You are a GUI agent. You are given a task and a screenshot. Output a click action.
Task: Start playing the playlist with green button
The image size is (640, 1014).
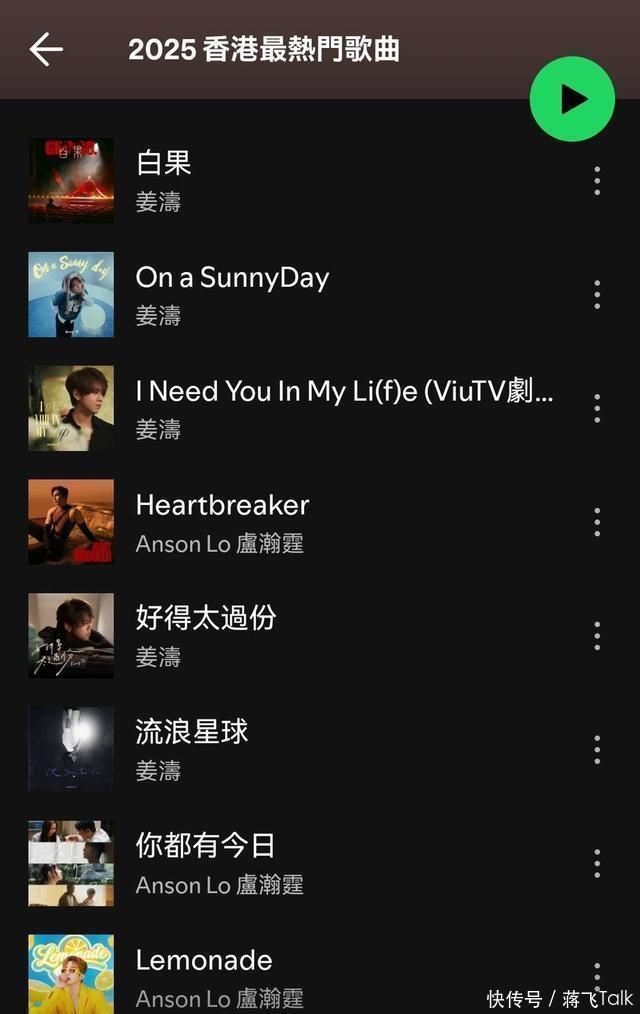(572, 99)
